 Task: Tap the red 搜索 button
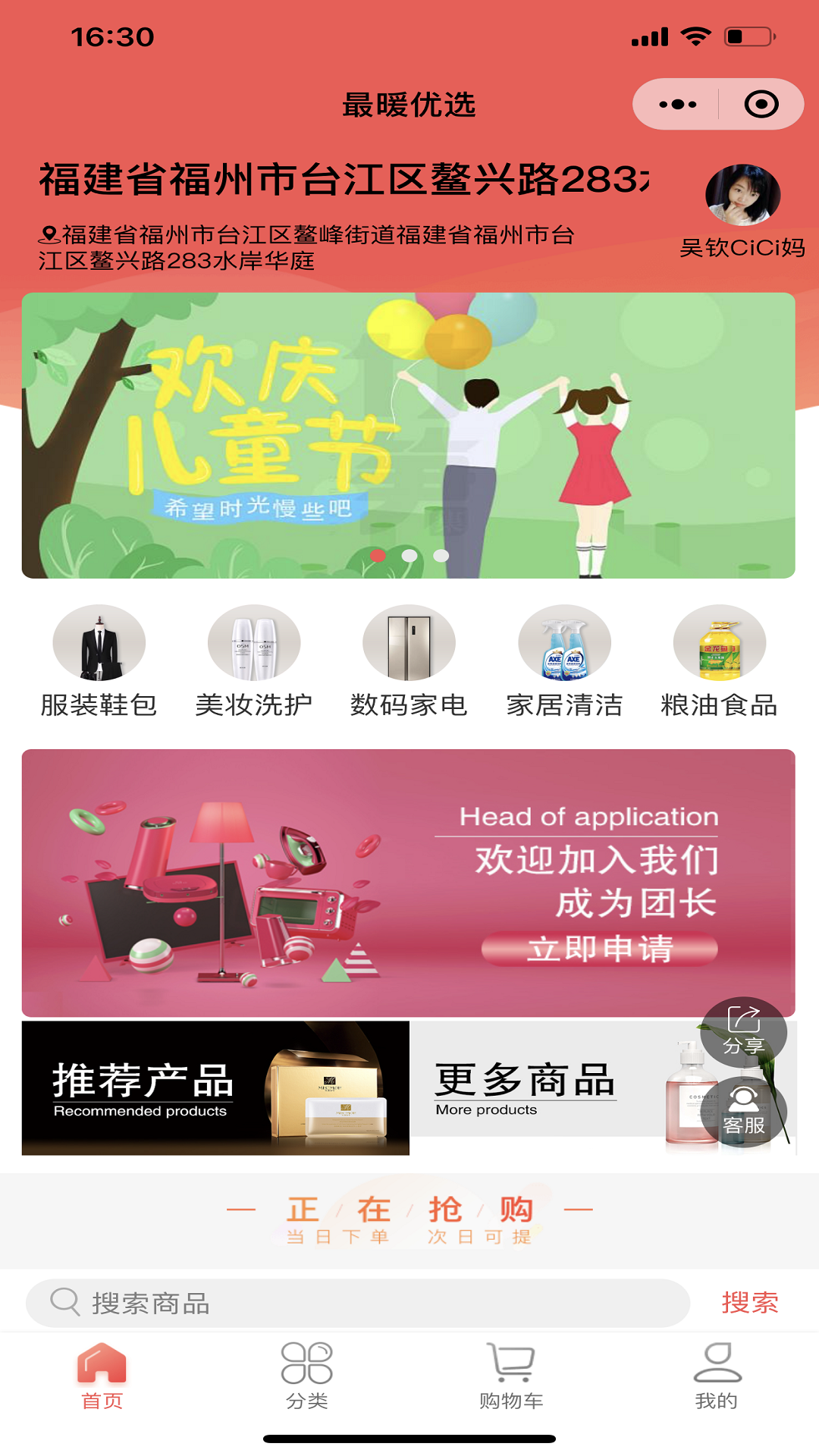point(749,1303)
